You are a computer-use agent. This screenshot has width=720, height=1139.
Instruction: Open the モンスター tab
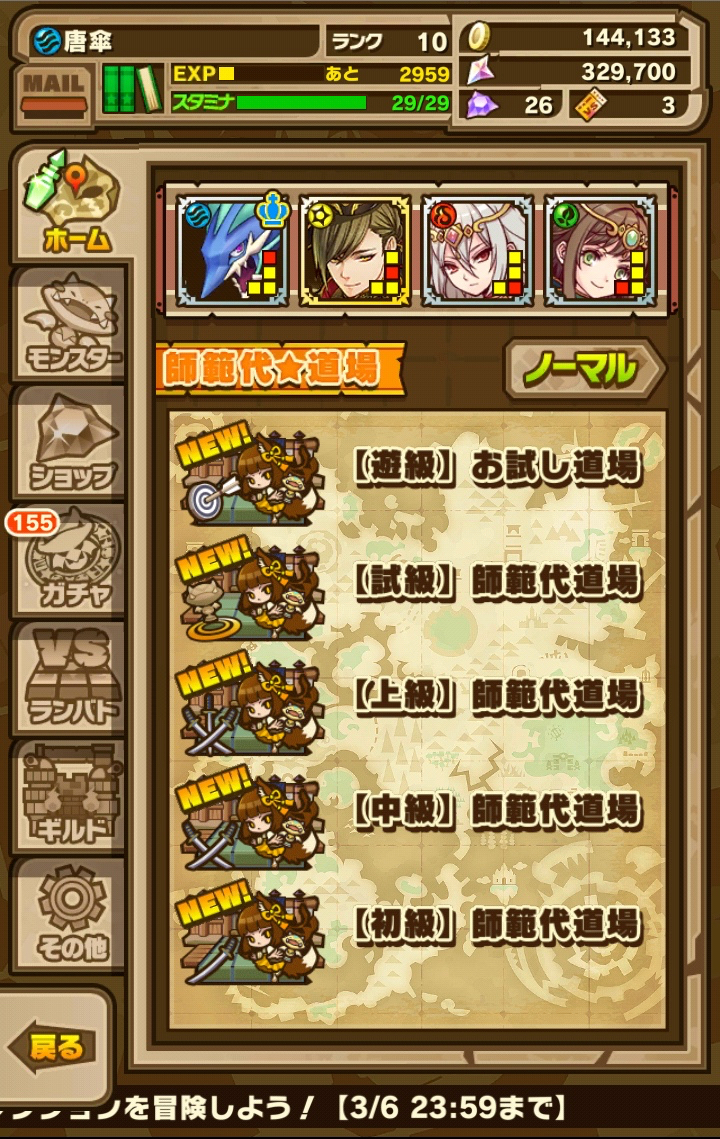coord(68,325)
